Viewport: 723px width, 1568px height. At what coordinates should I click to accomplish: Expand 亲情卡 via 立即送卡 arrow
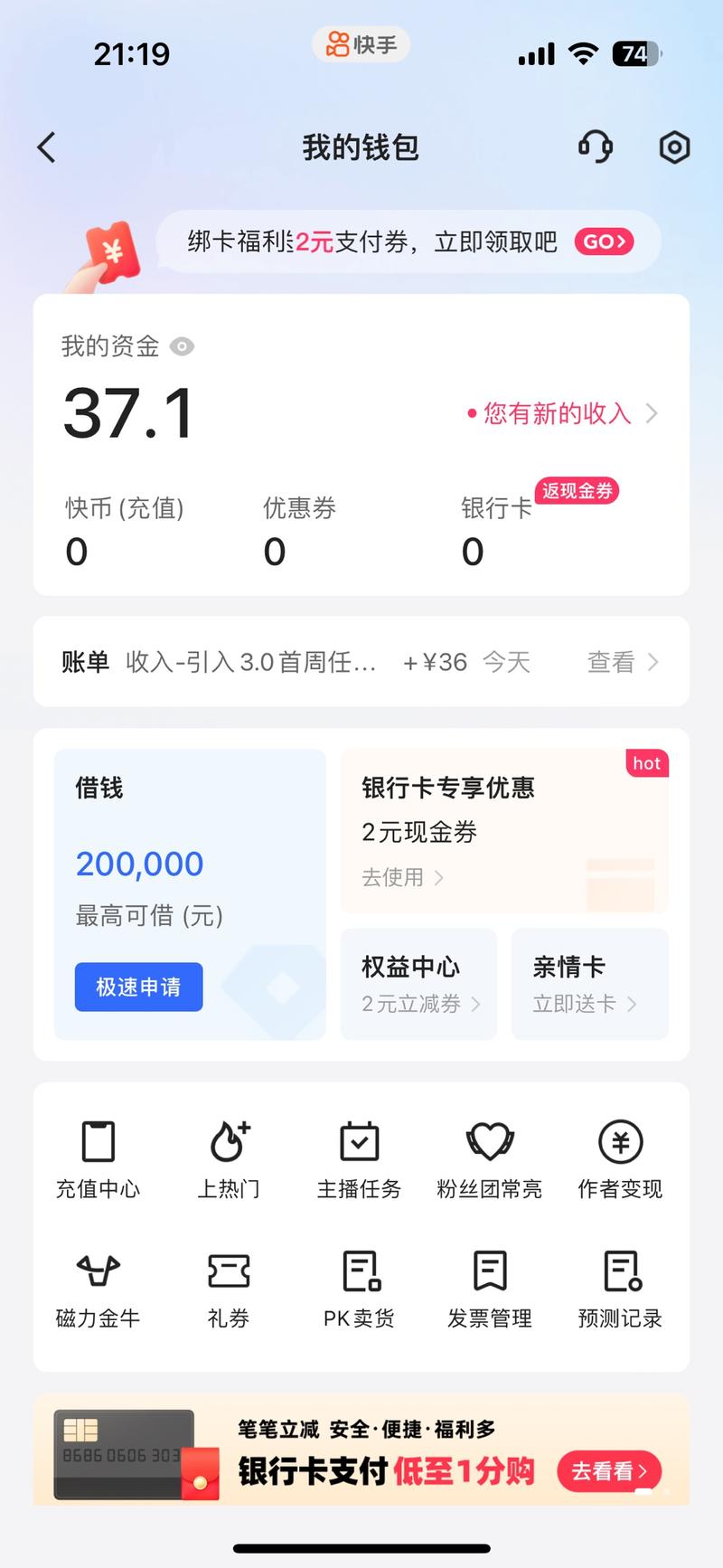[589, 1004]
